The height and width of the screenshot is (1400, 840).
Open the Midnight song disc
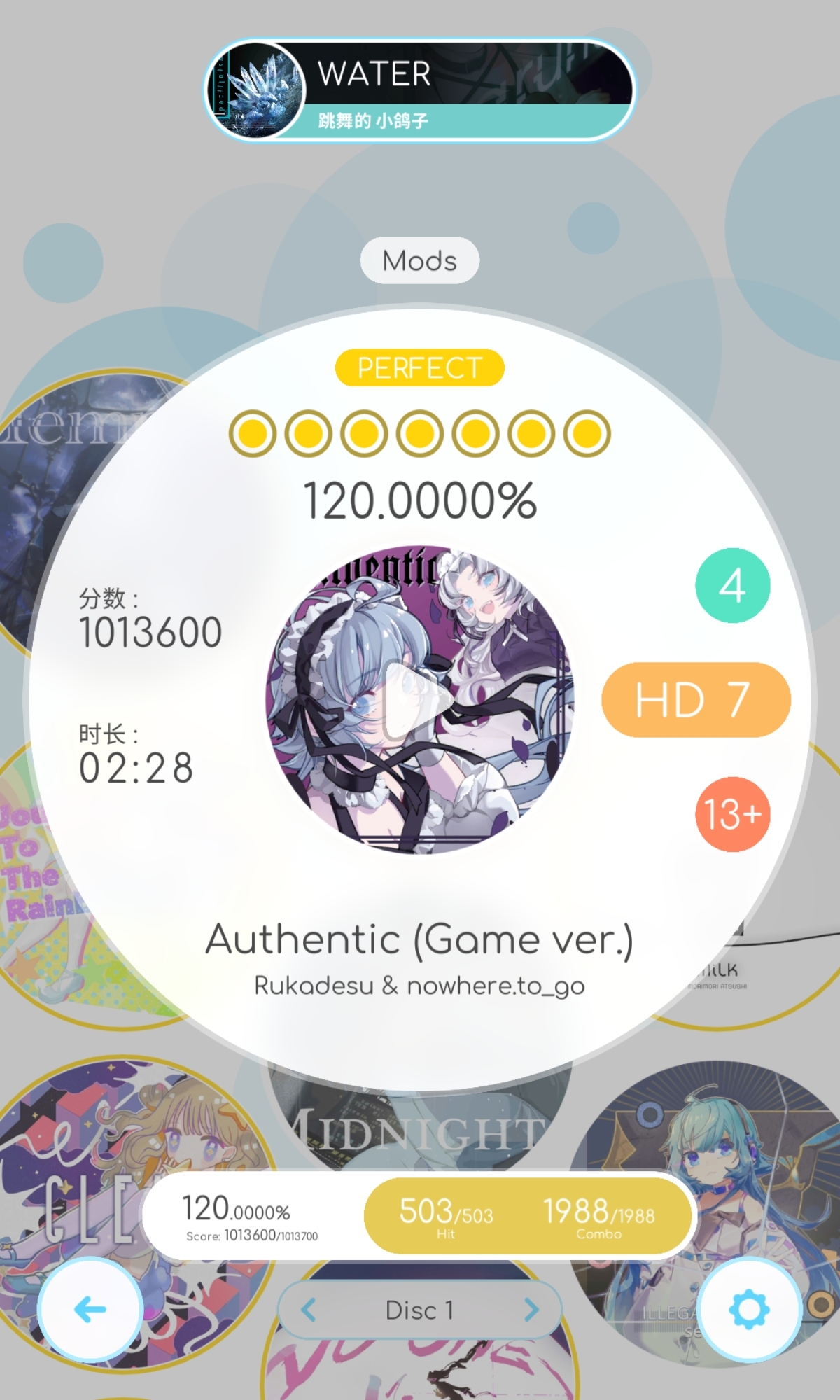[420, 1127]
